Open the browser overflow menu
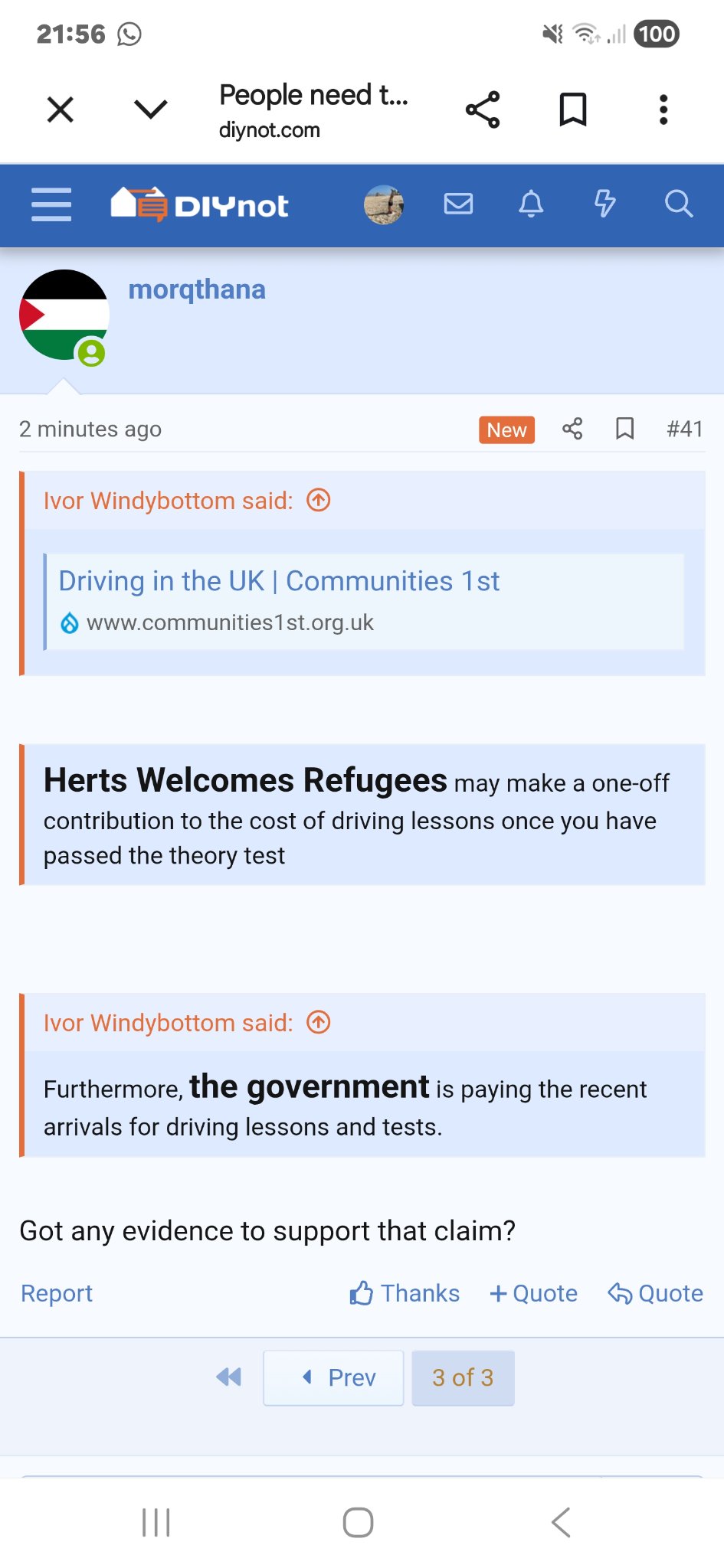Screen dimensions: 724x1568 pos(663,109)
